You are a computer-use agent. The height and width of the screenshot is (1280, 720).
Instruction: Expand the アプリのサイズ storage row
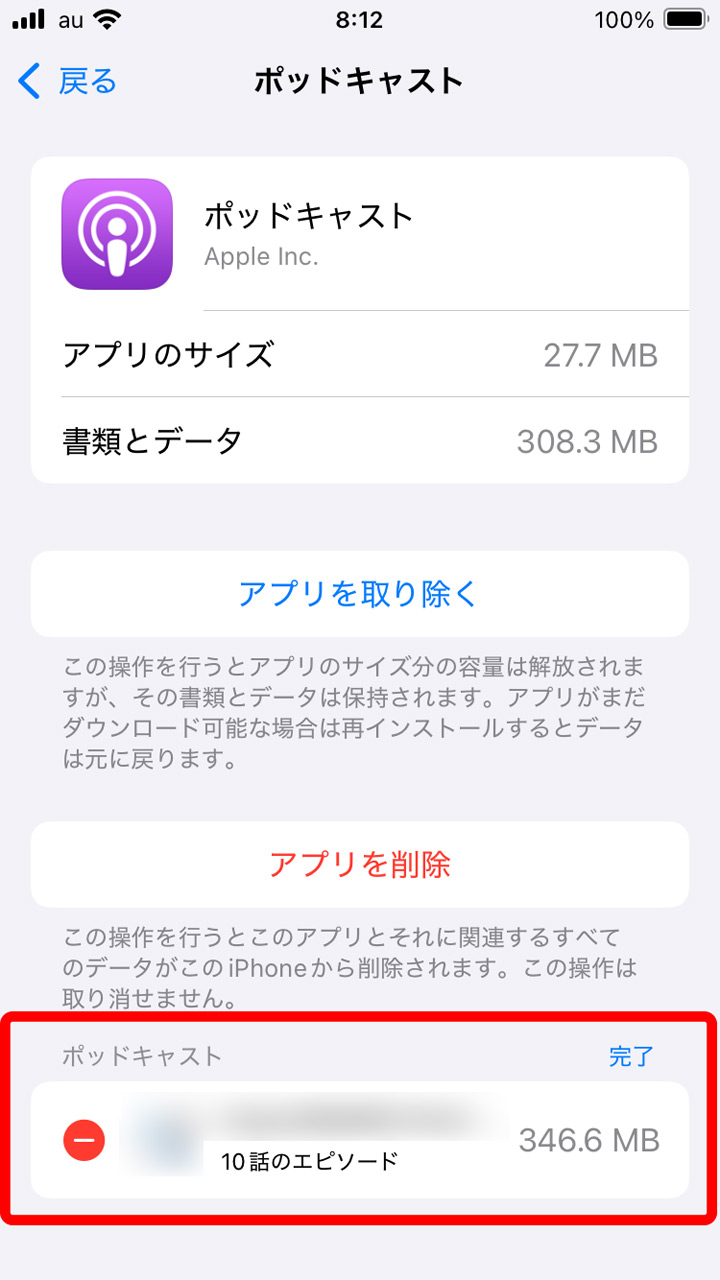click(x=360, y=354)
